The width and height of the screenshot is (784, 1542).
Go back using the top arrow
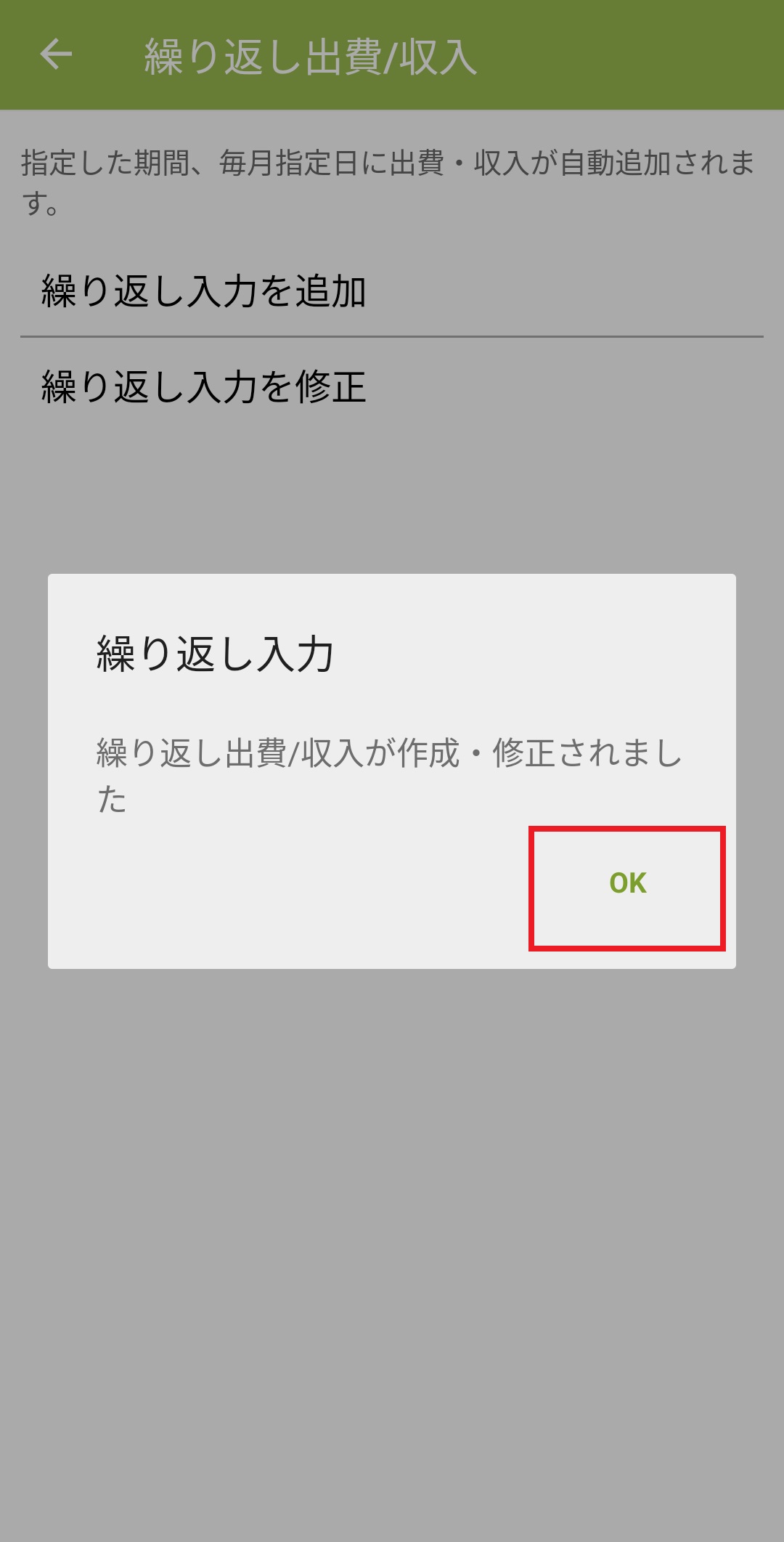(56, 54)
